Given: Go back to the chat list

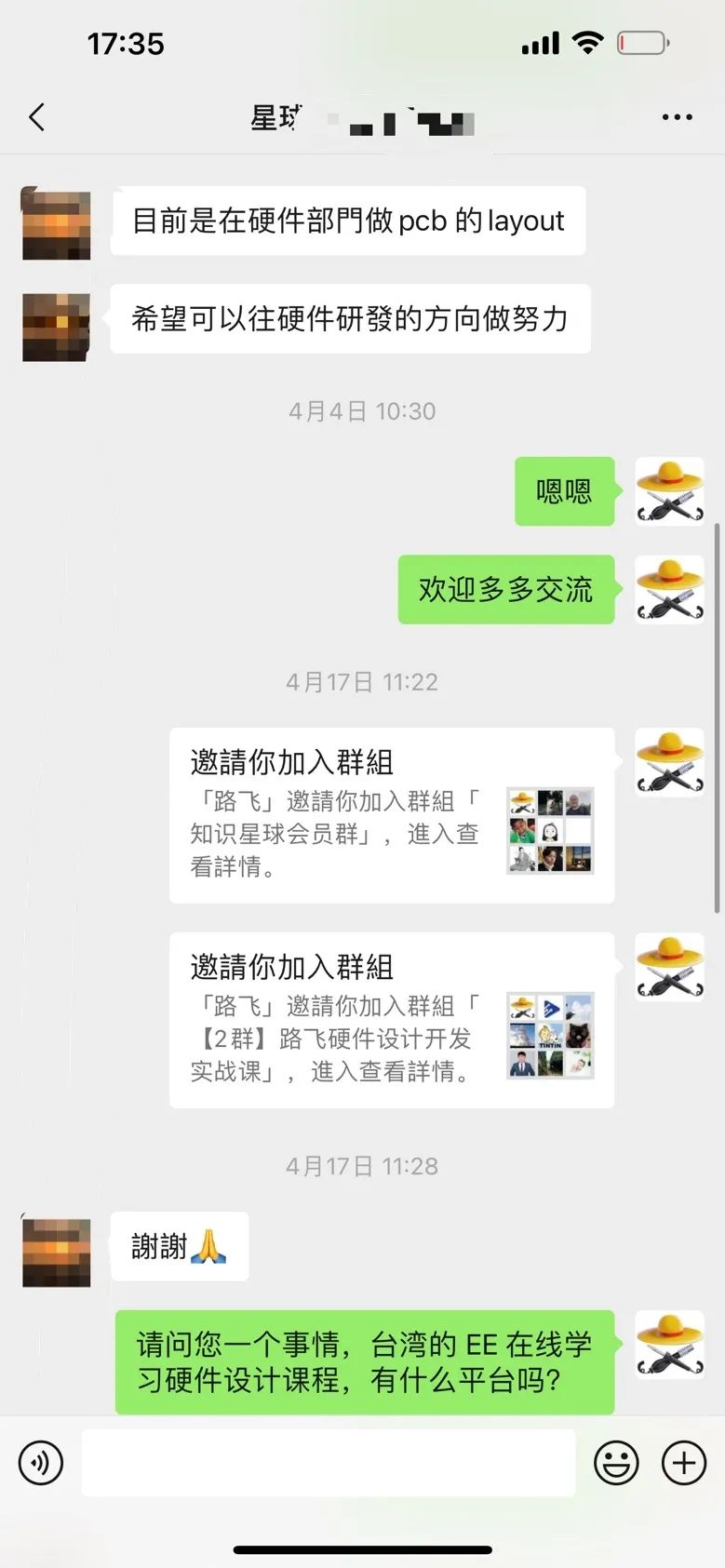Looking at the screenshot, I should 37,117.
